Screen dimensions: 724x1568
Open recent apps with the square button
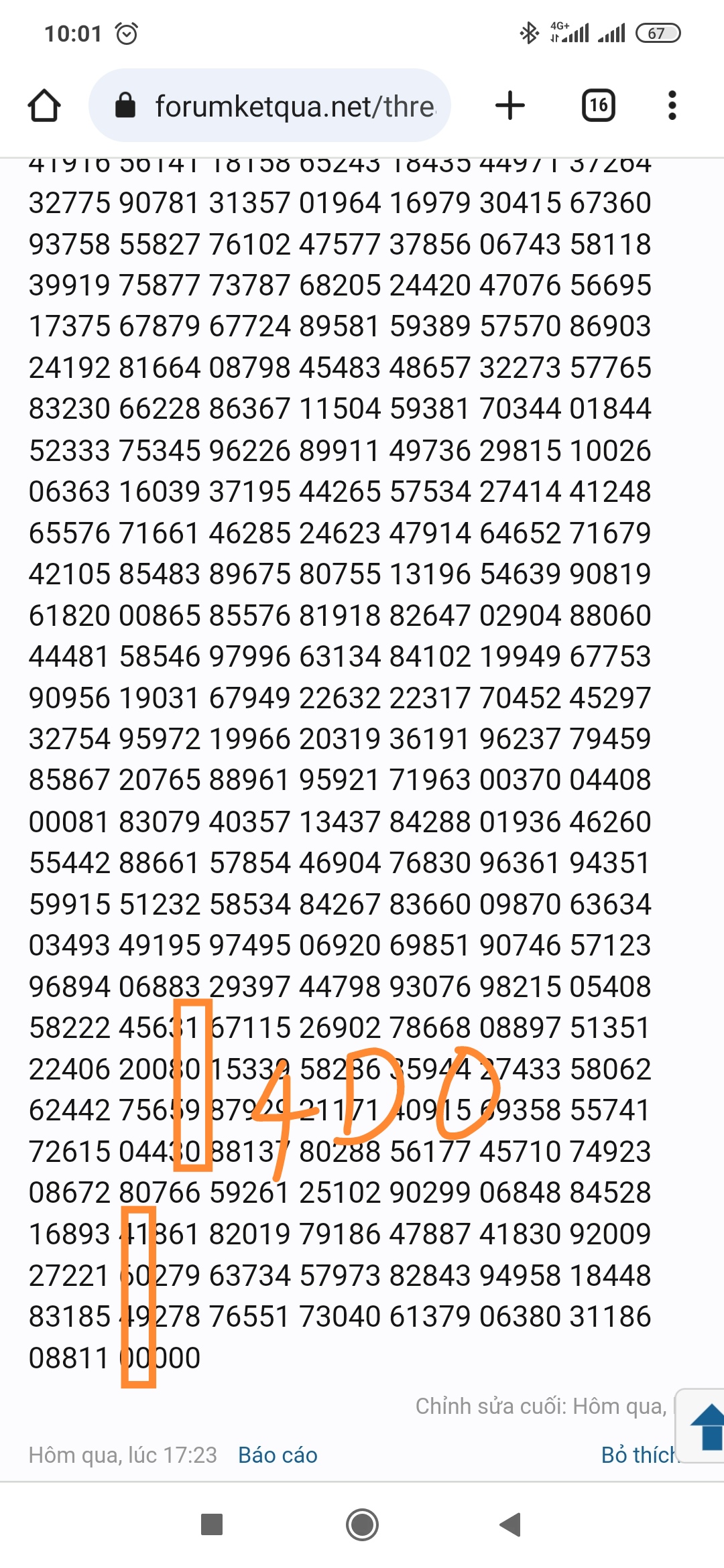point(212,1525)
